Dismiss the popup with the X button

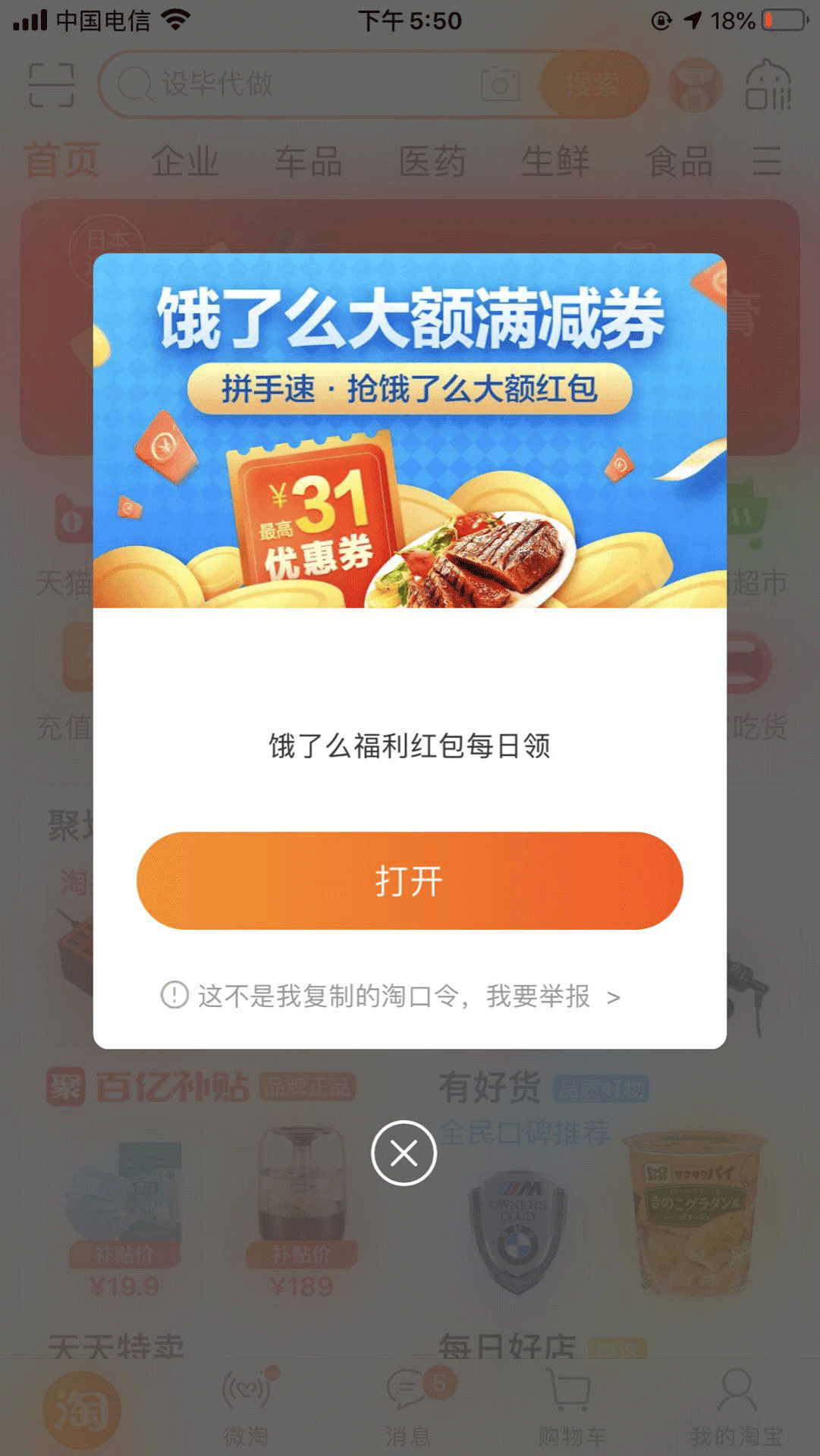tap(404, 1153)
